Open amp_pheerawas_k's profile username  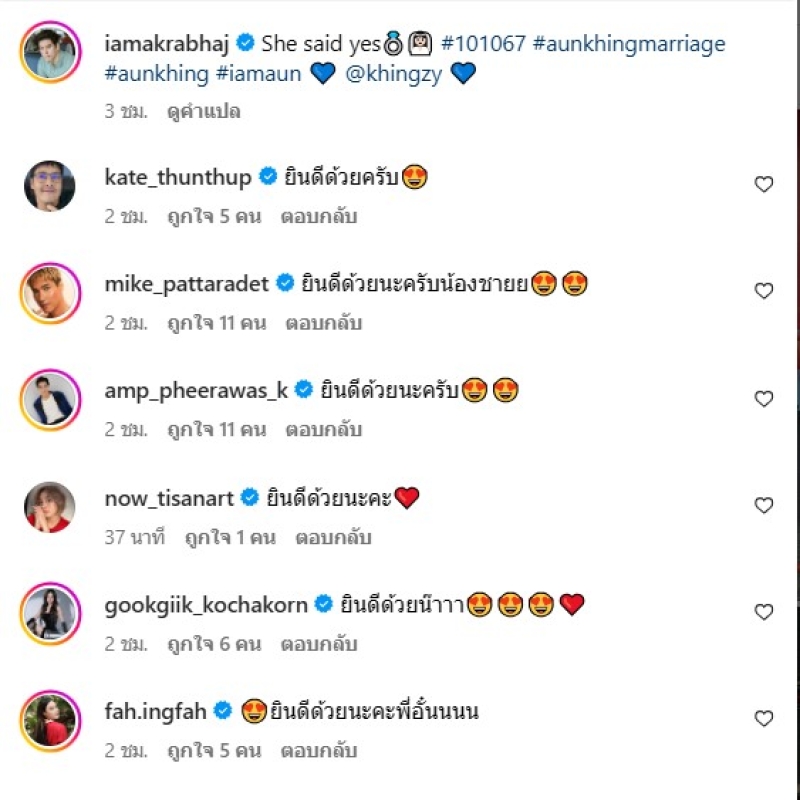click(x=196, y=391)
